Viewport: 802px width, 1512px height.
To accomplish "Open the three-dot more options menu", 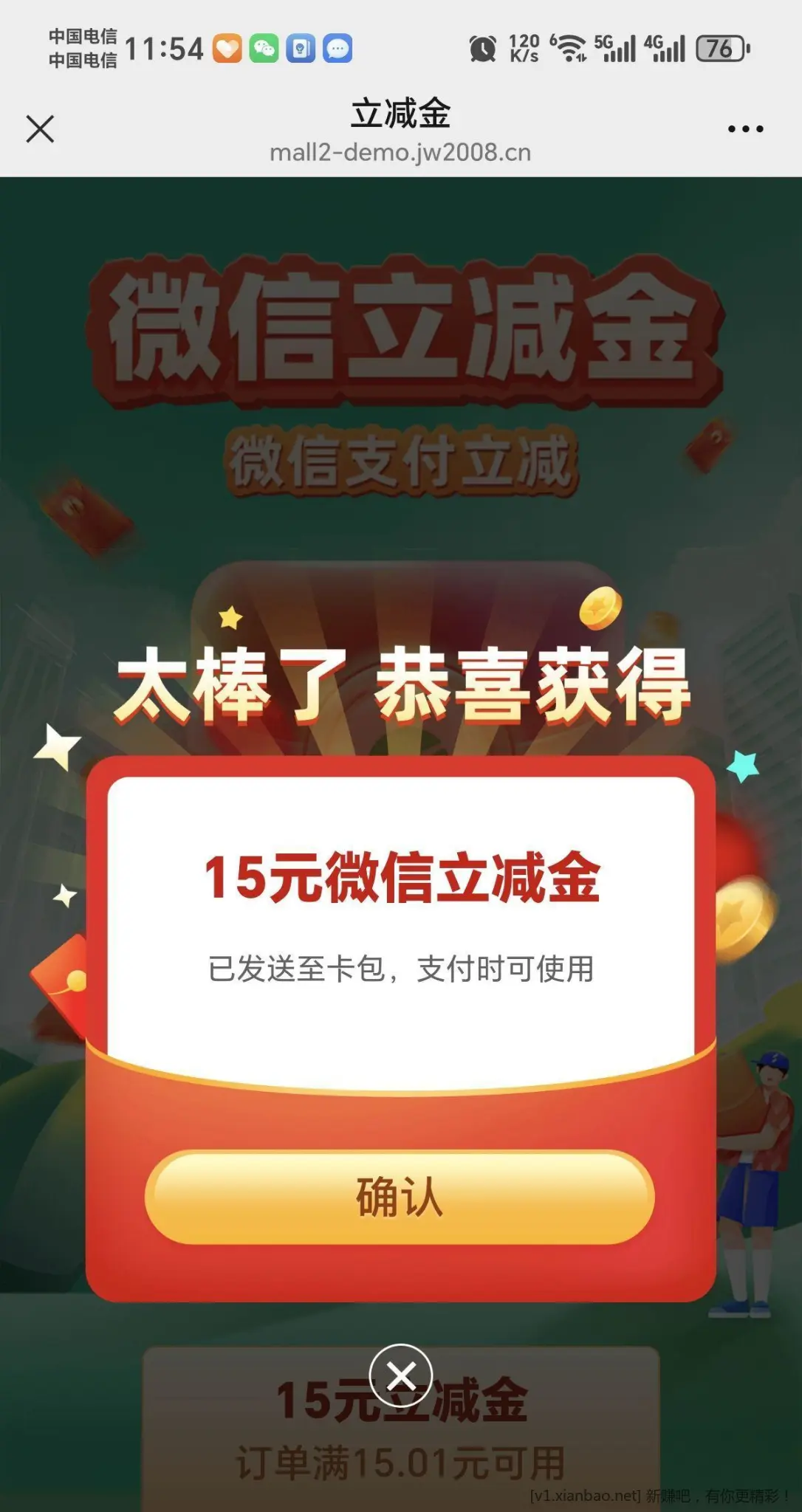I will [x=745, y=129].
